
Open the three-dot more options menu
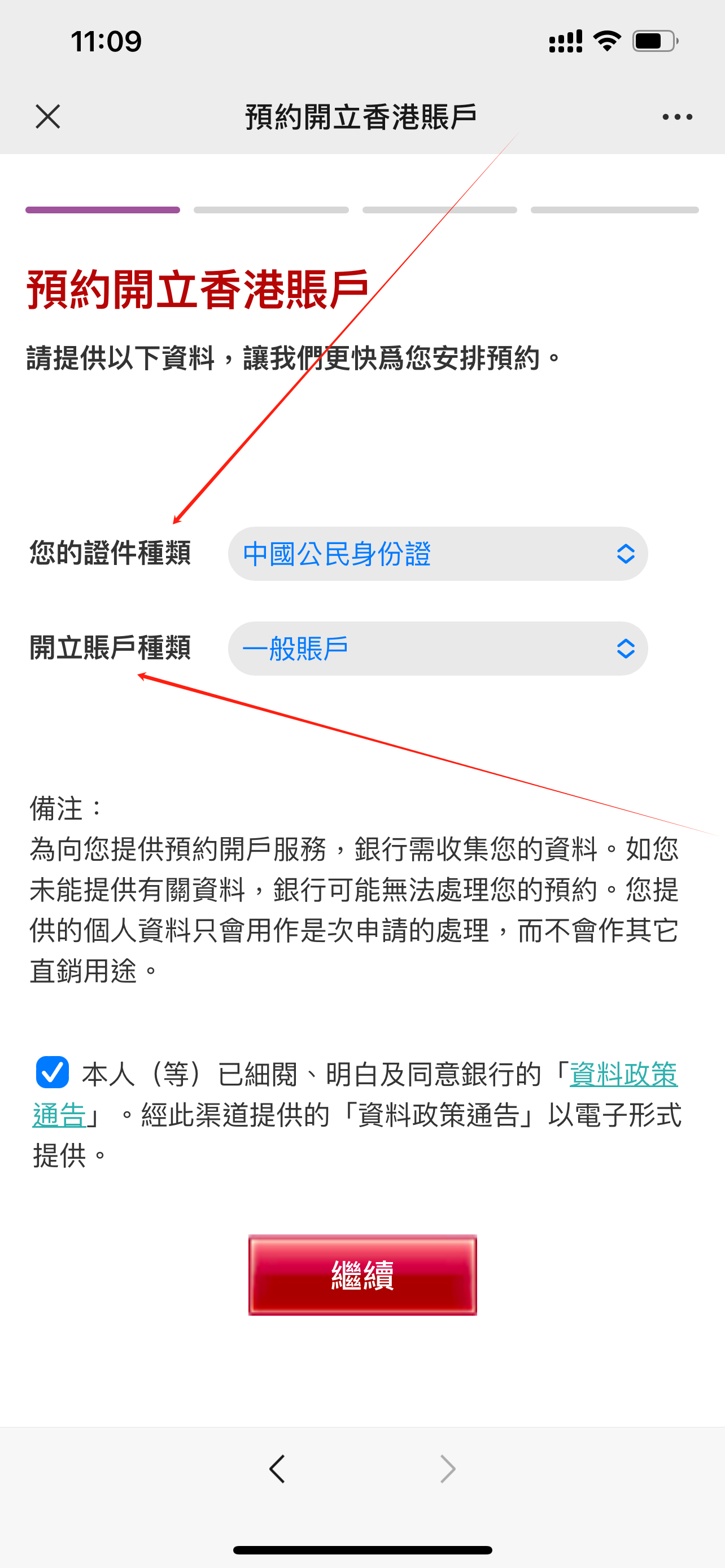coord(677,117)
